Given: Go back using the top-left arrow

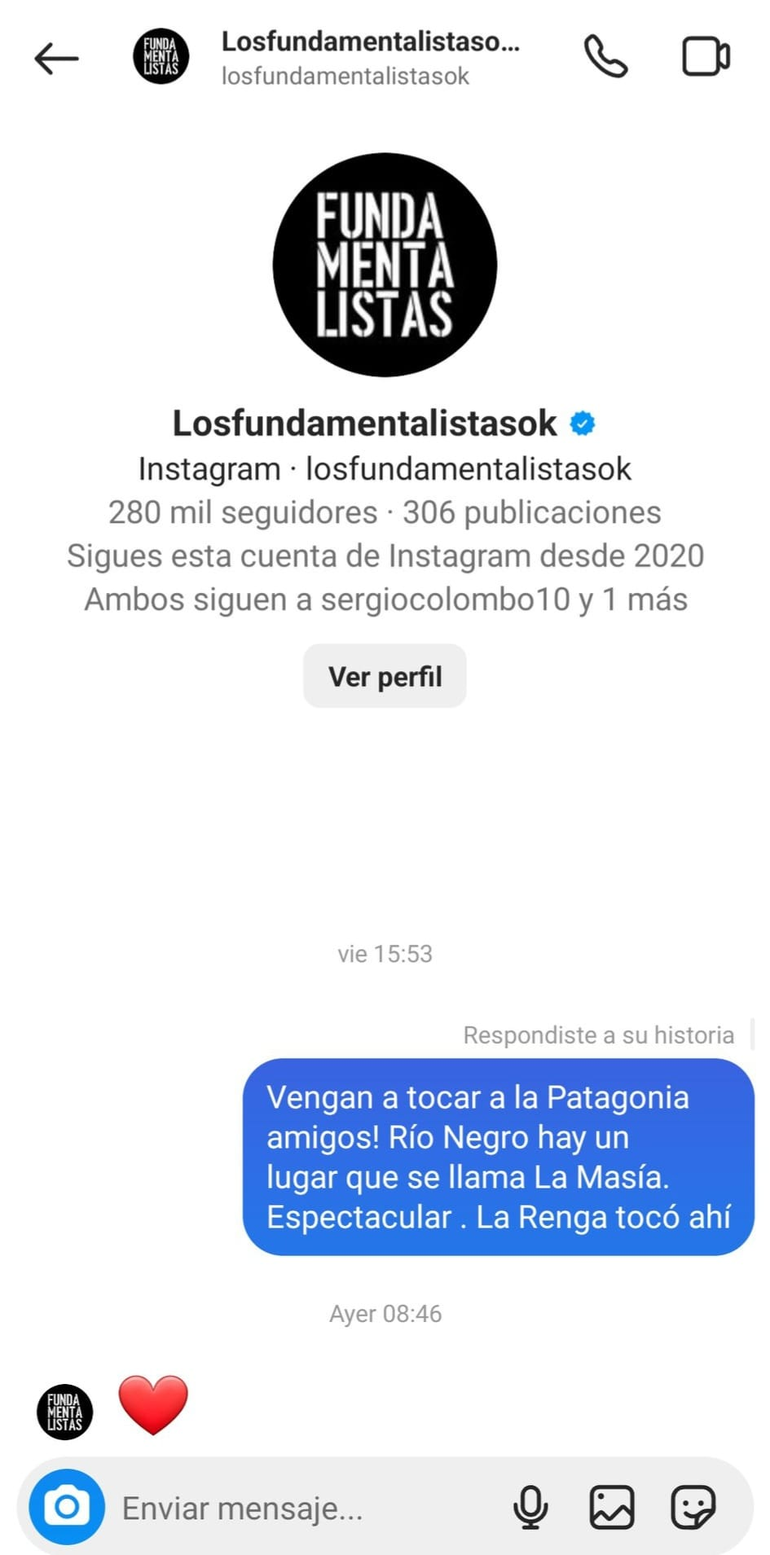Looking at the screenshot, I should [x=56, y=59].
